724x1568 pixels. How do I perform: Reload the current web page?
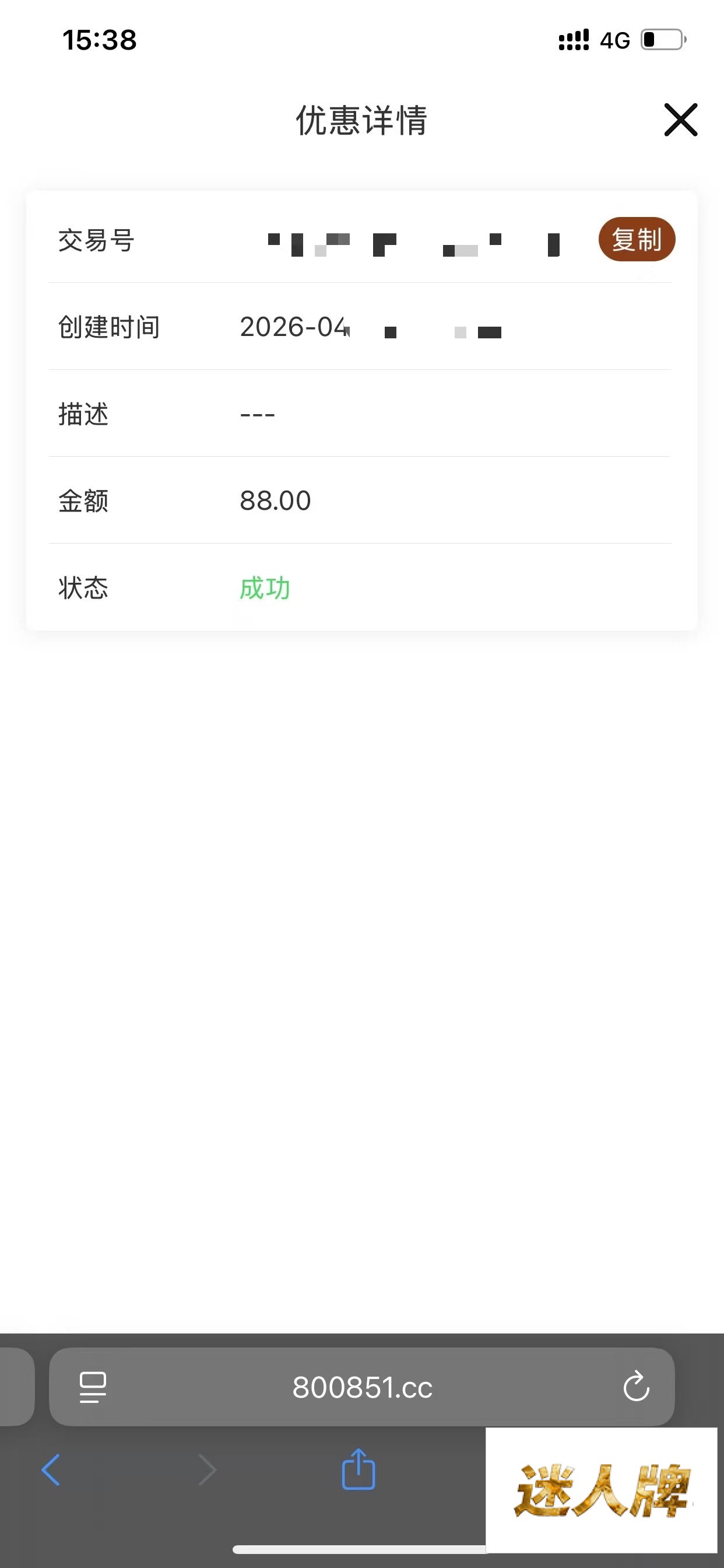pyautogui.click(x=637, y=1387)
